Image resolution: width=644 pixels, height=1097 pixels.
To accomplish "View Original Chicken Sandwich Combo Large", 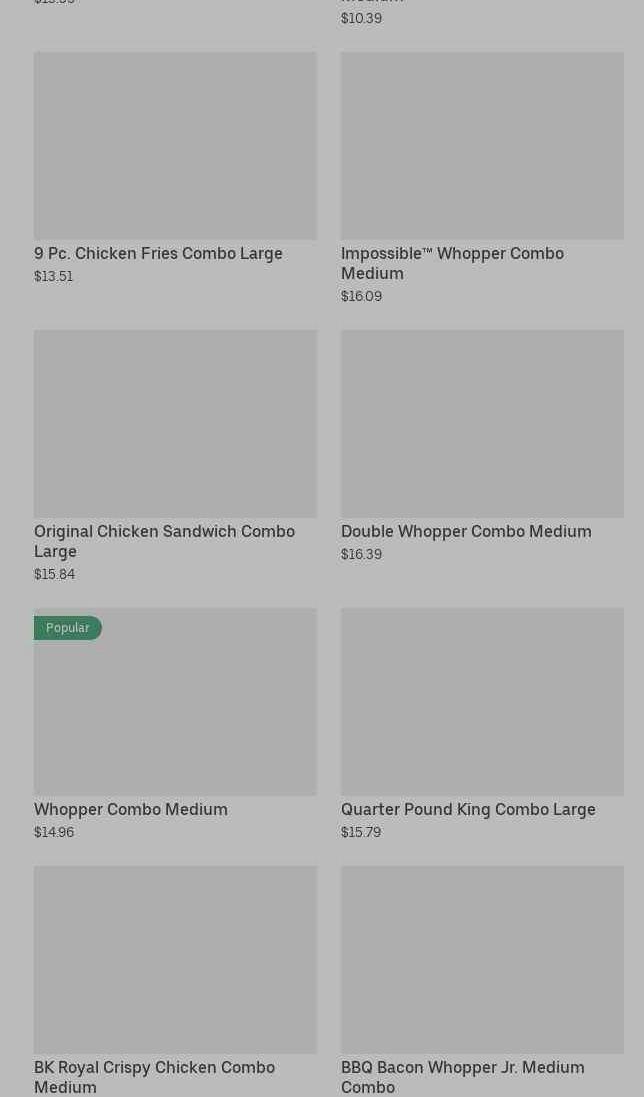I will [x=175, y=424].
